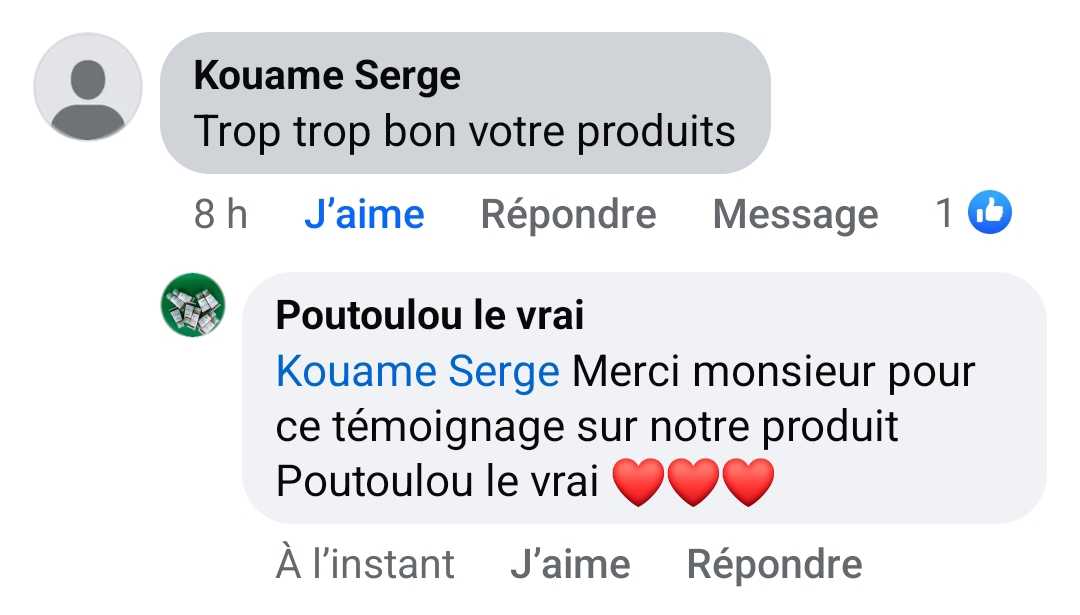1080x615 pixels.
Task: View reactions on Kouame Serge's comment
Action: pos(975,212)
